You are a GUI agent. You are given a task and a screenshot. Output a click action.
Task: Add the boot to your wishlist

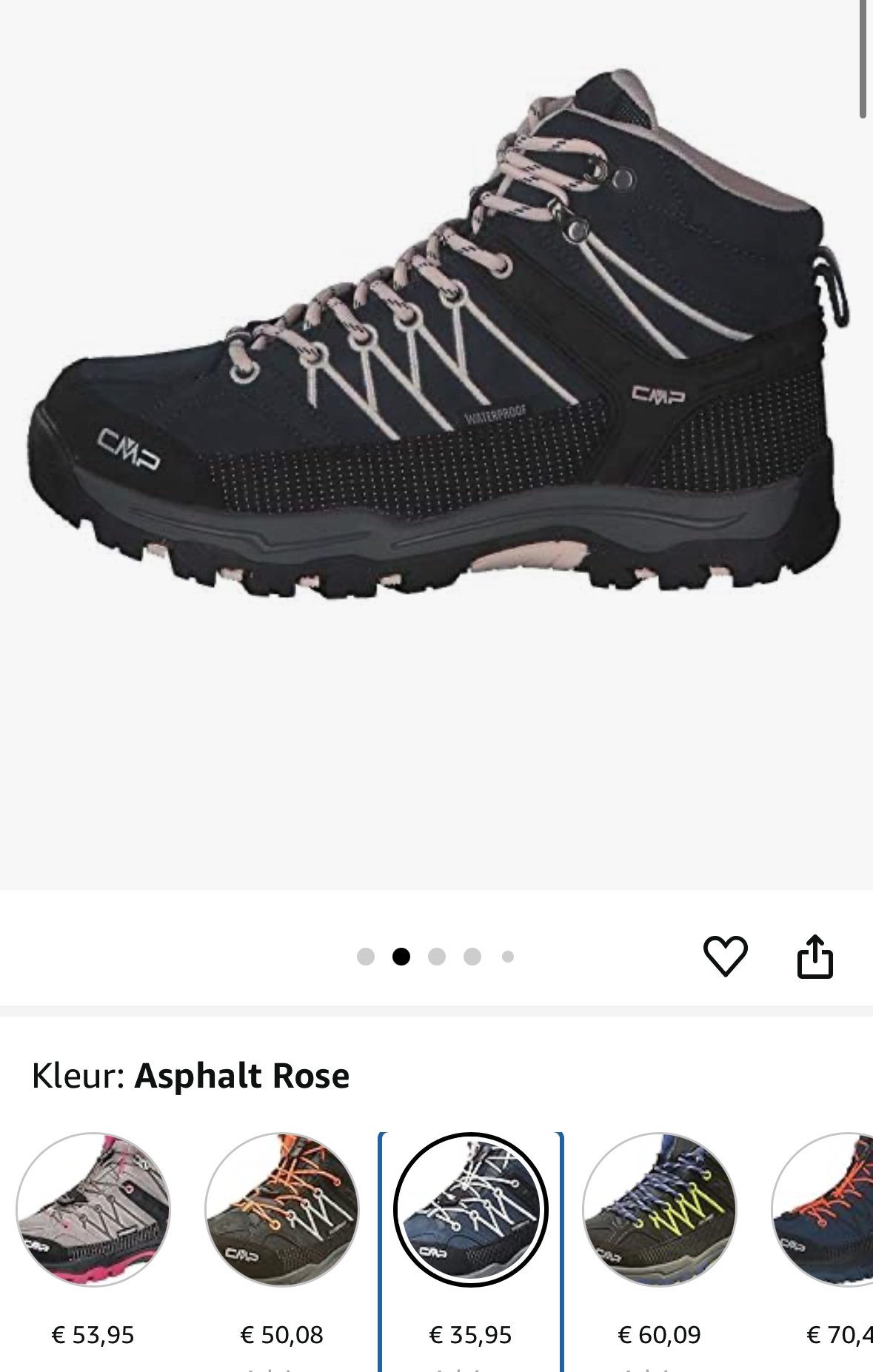click(x=725, y=956)
